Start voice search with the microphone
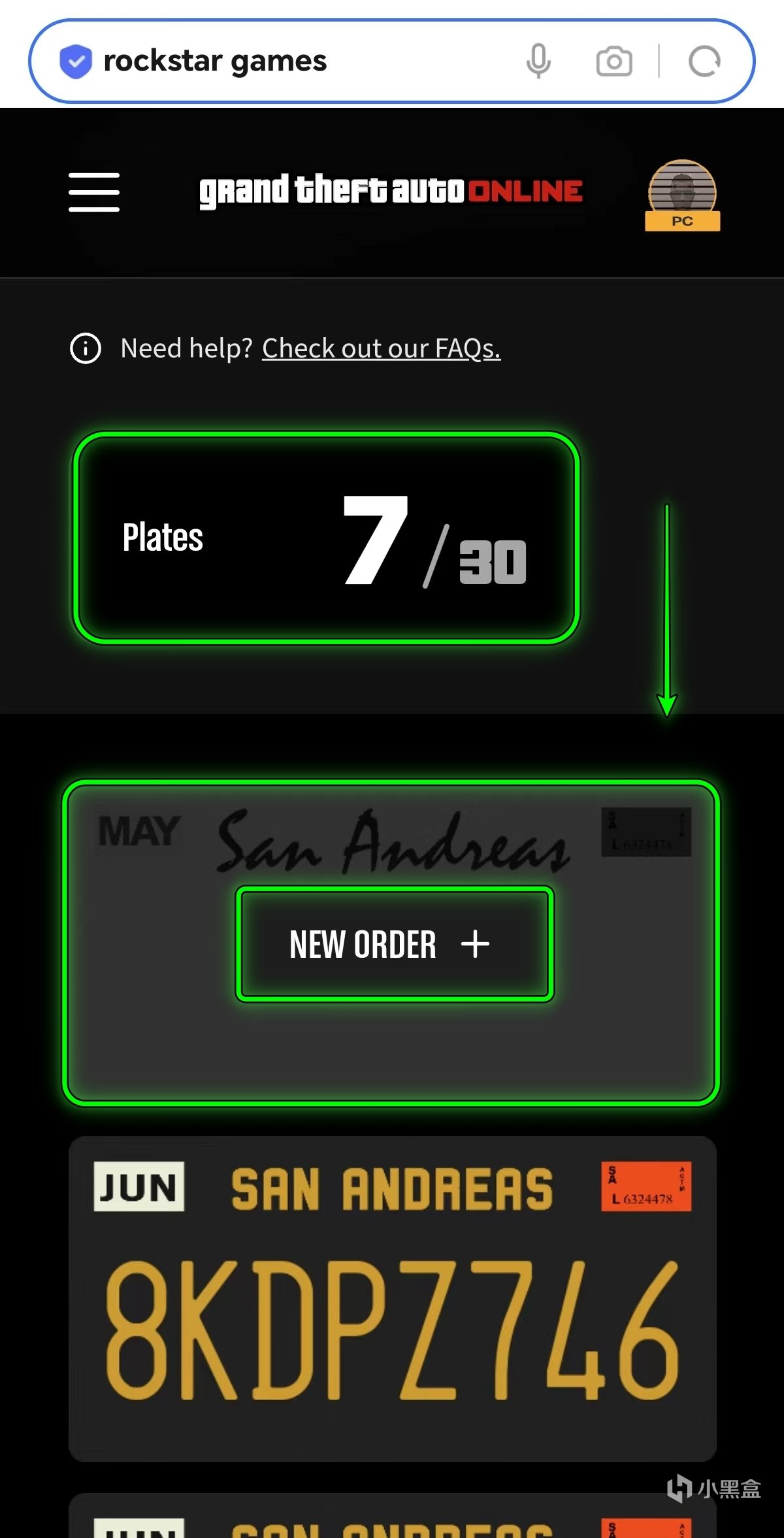This screenshot has width=784, height=1538. [x=538, y=61]
